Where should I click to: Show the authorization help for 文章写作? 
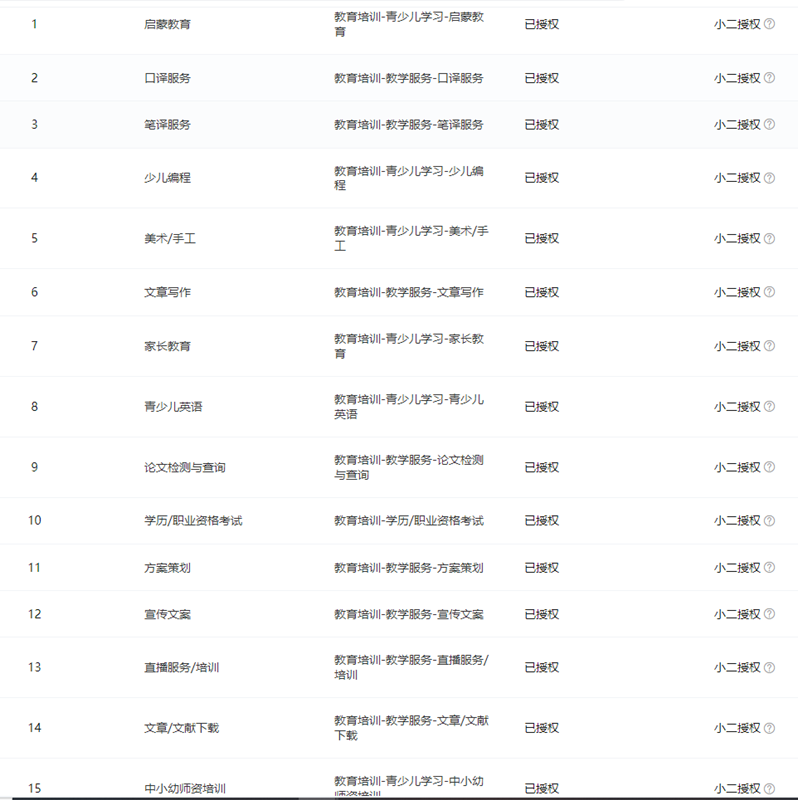tap(769, 292)
